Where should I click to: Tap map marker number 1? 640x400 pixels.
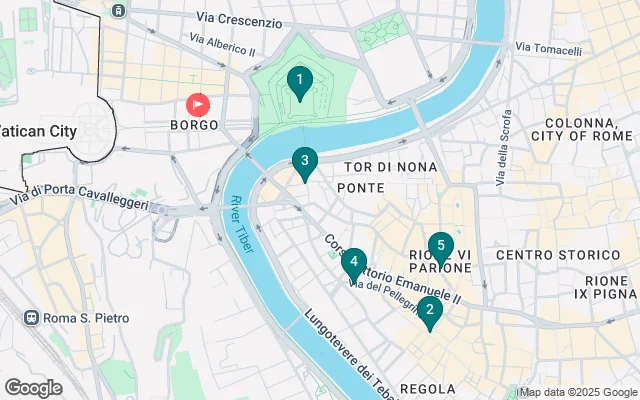click(298, 80)
